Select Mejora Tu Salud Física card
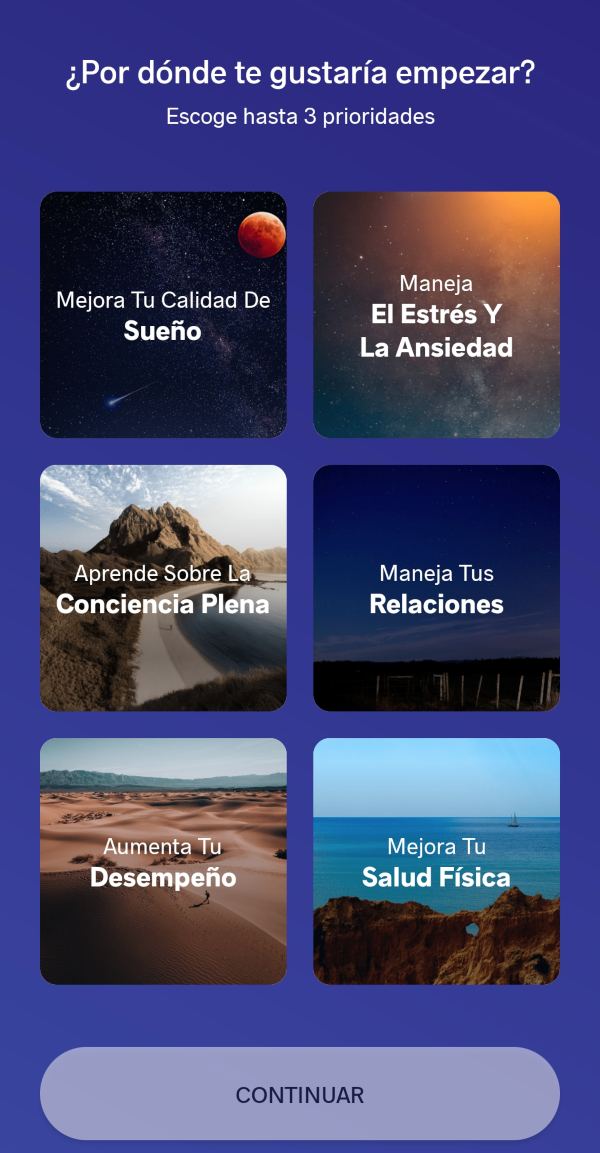This screenshot has height=1153, width=600. [x=436, y=861]
